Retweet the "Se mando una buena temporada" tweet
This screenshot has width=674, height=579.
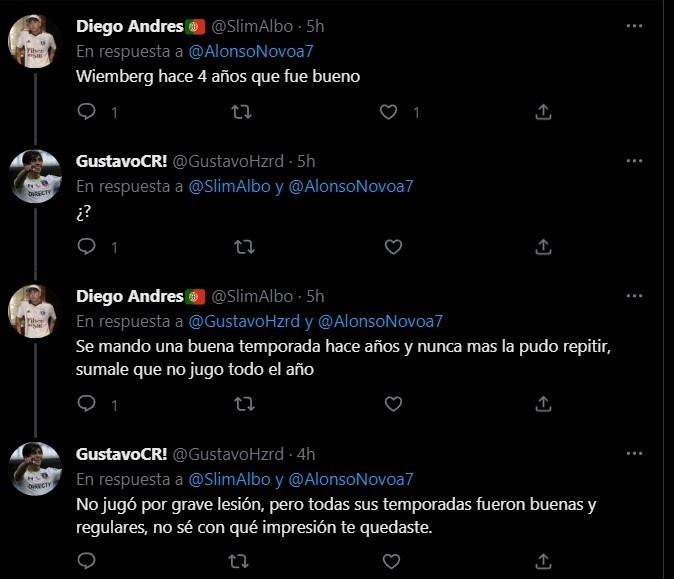pos(241,404)
